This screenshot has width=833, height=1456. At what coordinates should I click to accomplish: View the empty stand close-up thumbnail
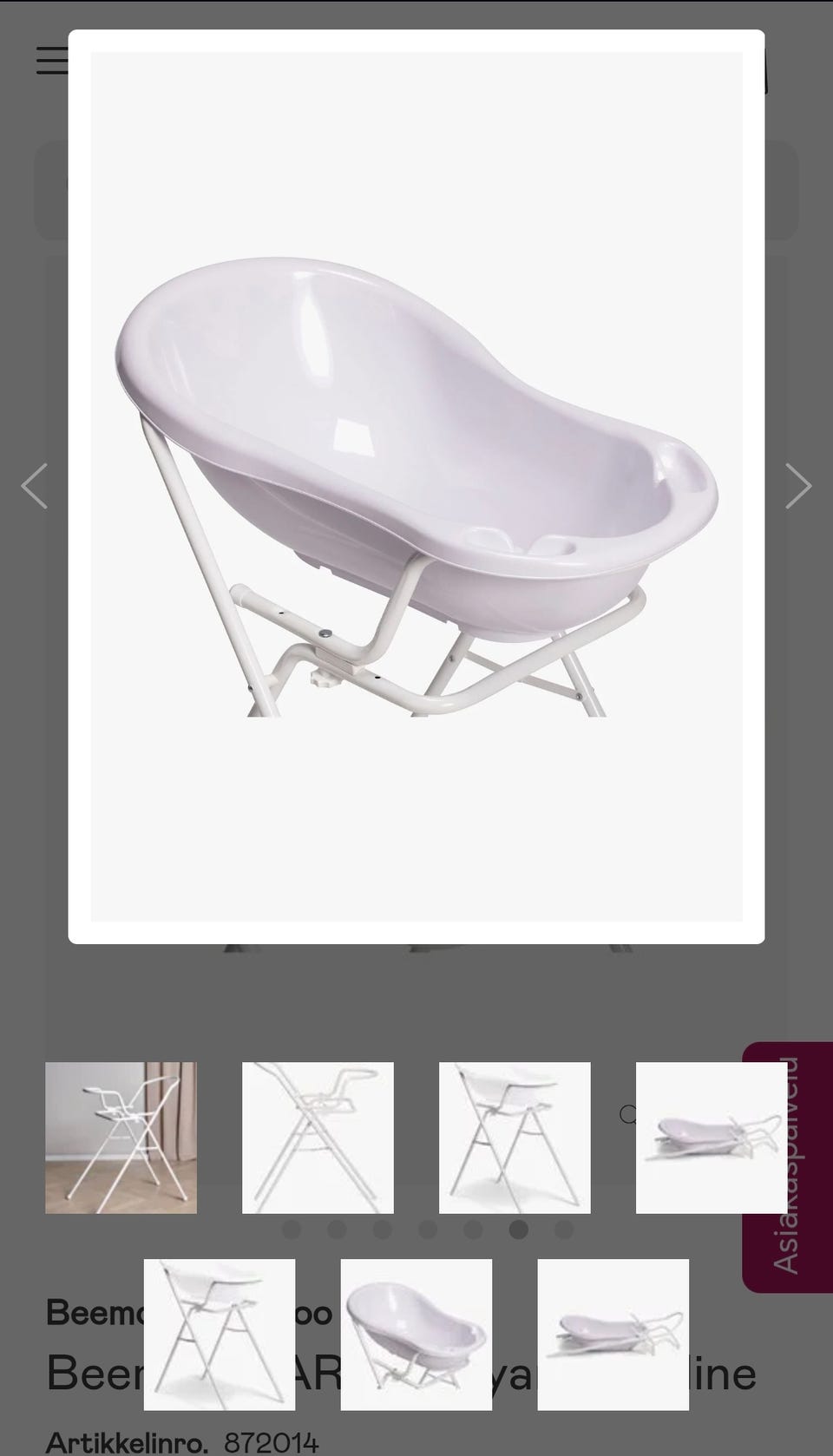[318, 1138]
